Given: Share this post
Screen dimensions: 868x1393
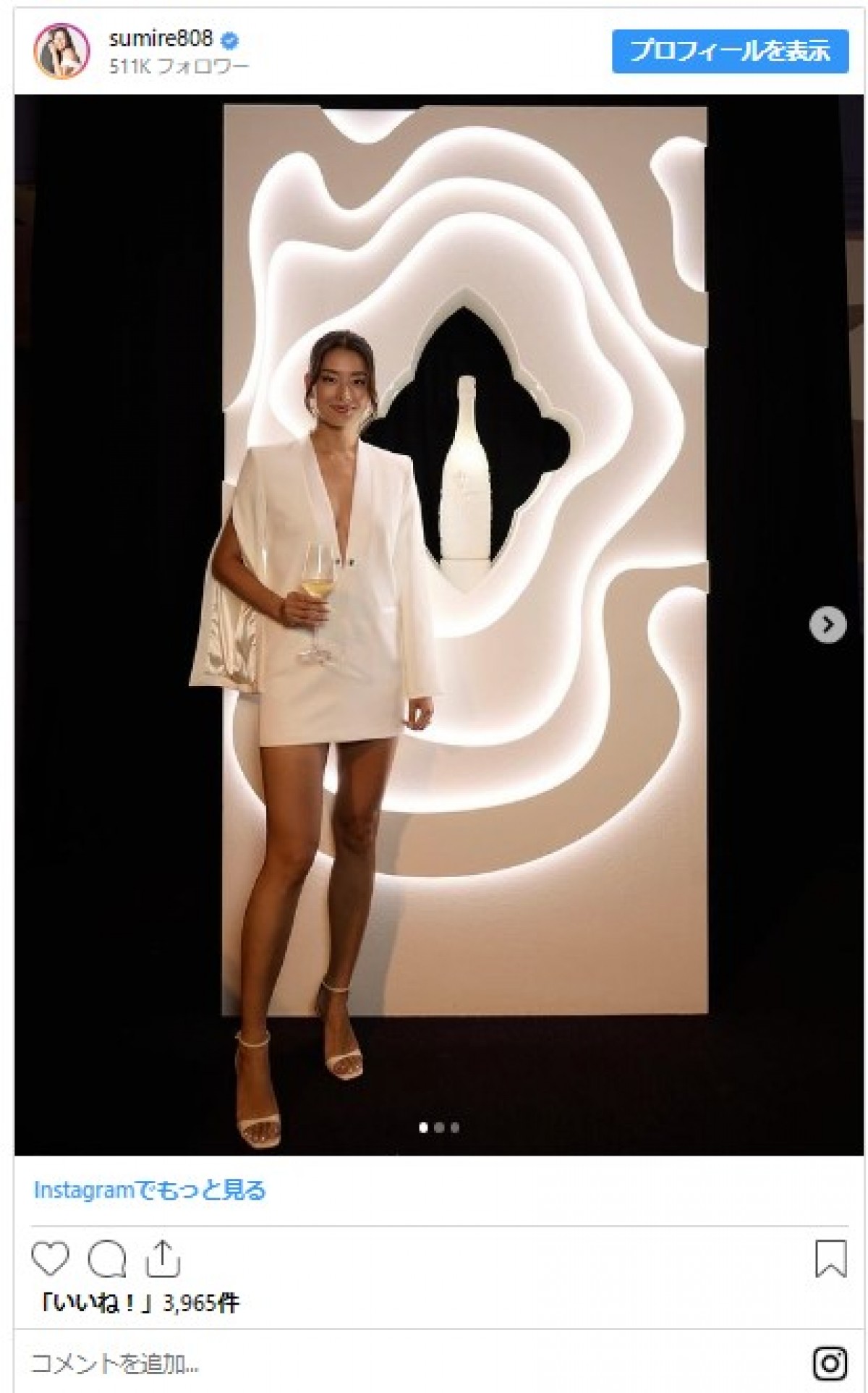Looking at the screenshot, I should 162,1258.
